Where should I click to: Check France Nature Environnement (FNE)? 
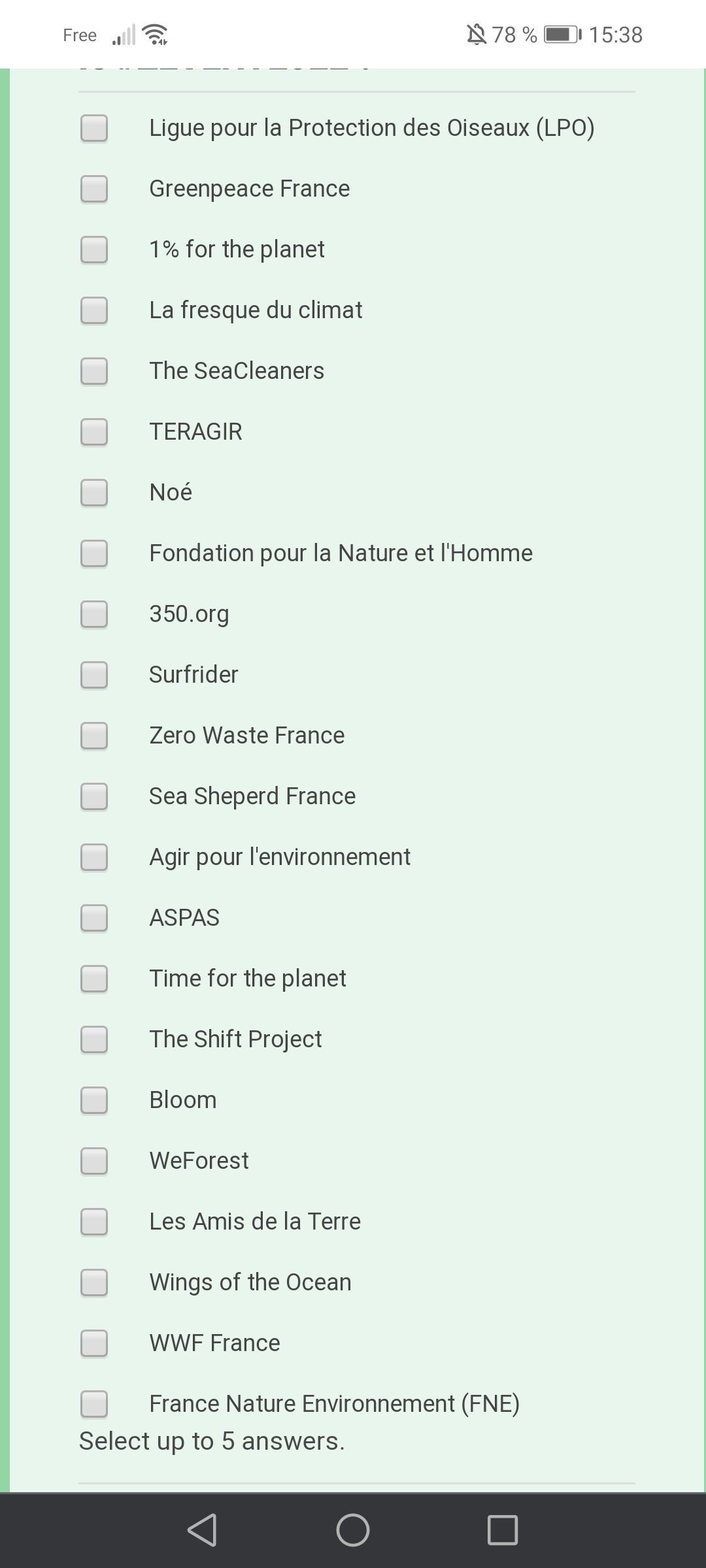coord(94,1404)
